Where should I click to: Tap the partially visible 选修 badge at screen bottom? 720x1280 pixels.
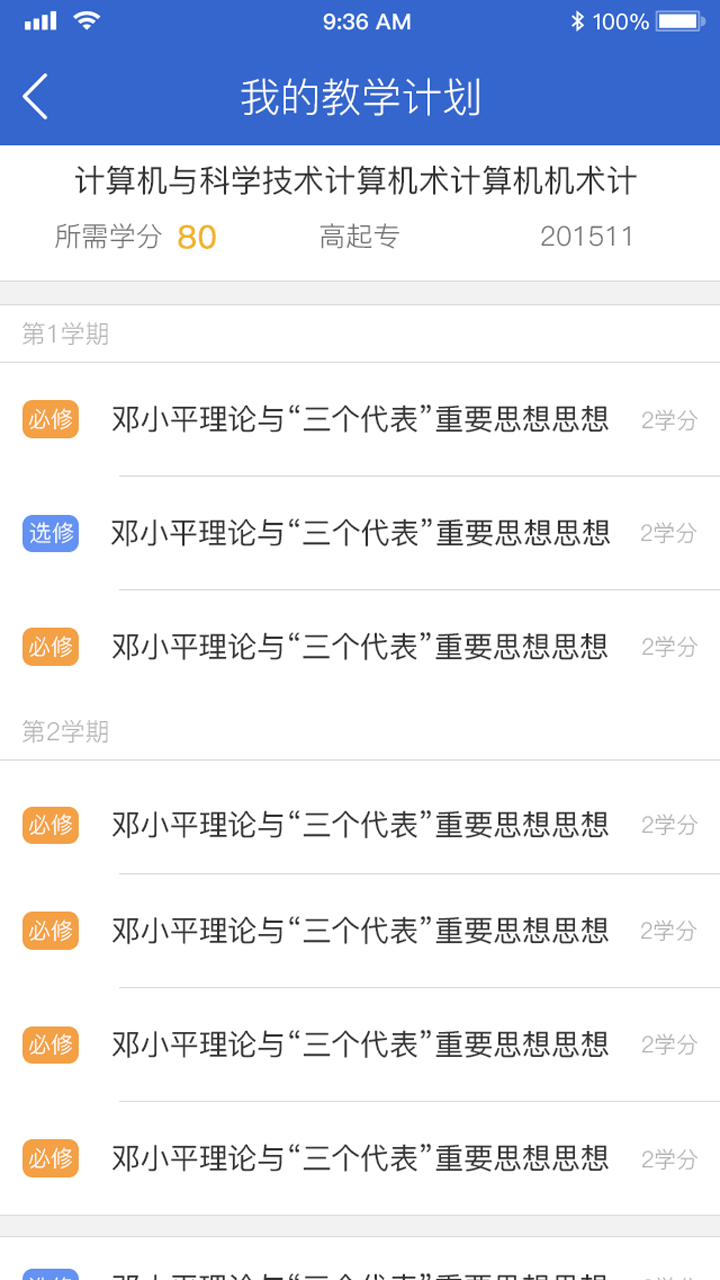click(50, 1275)
